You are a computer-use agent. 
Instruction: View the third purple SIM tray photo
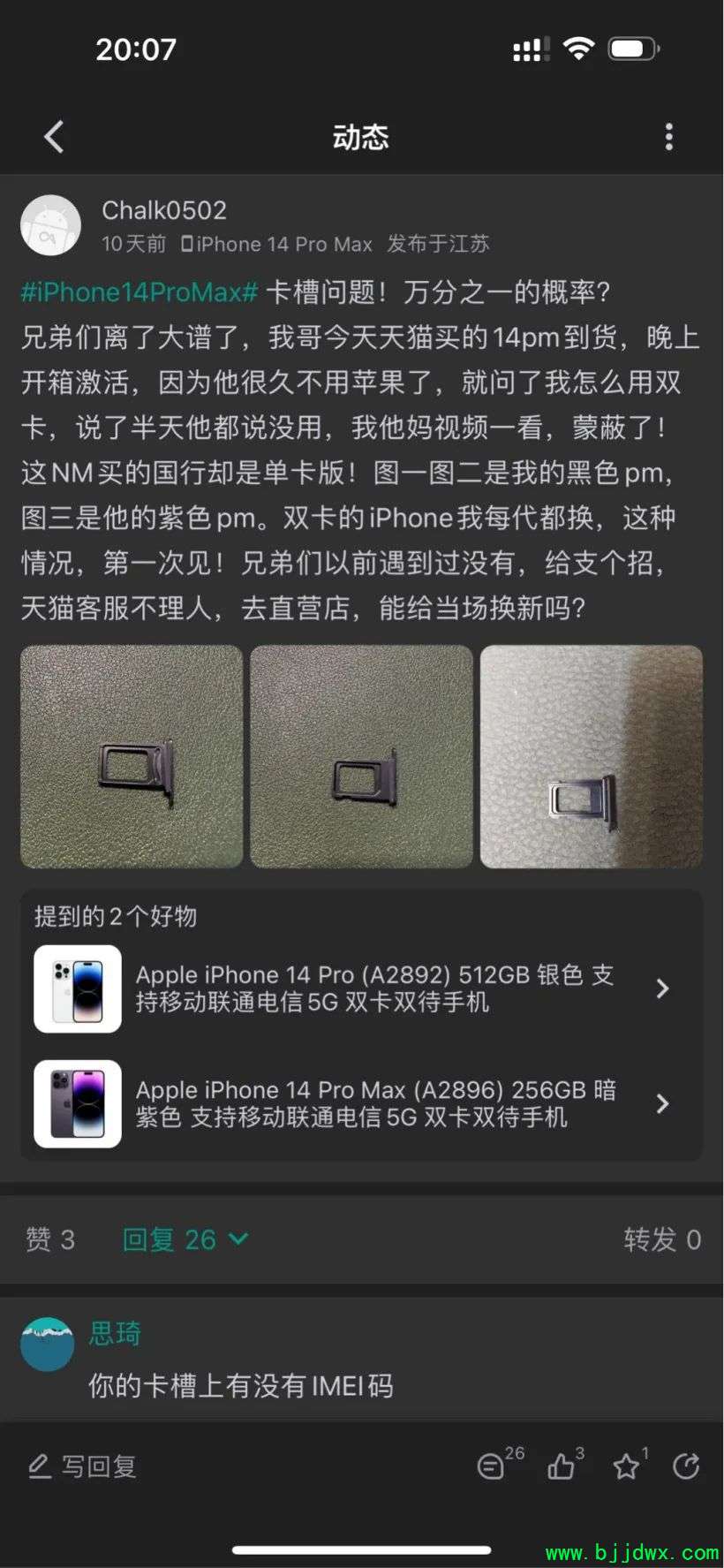coord(592,756)
